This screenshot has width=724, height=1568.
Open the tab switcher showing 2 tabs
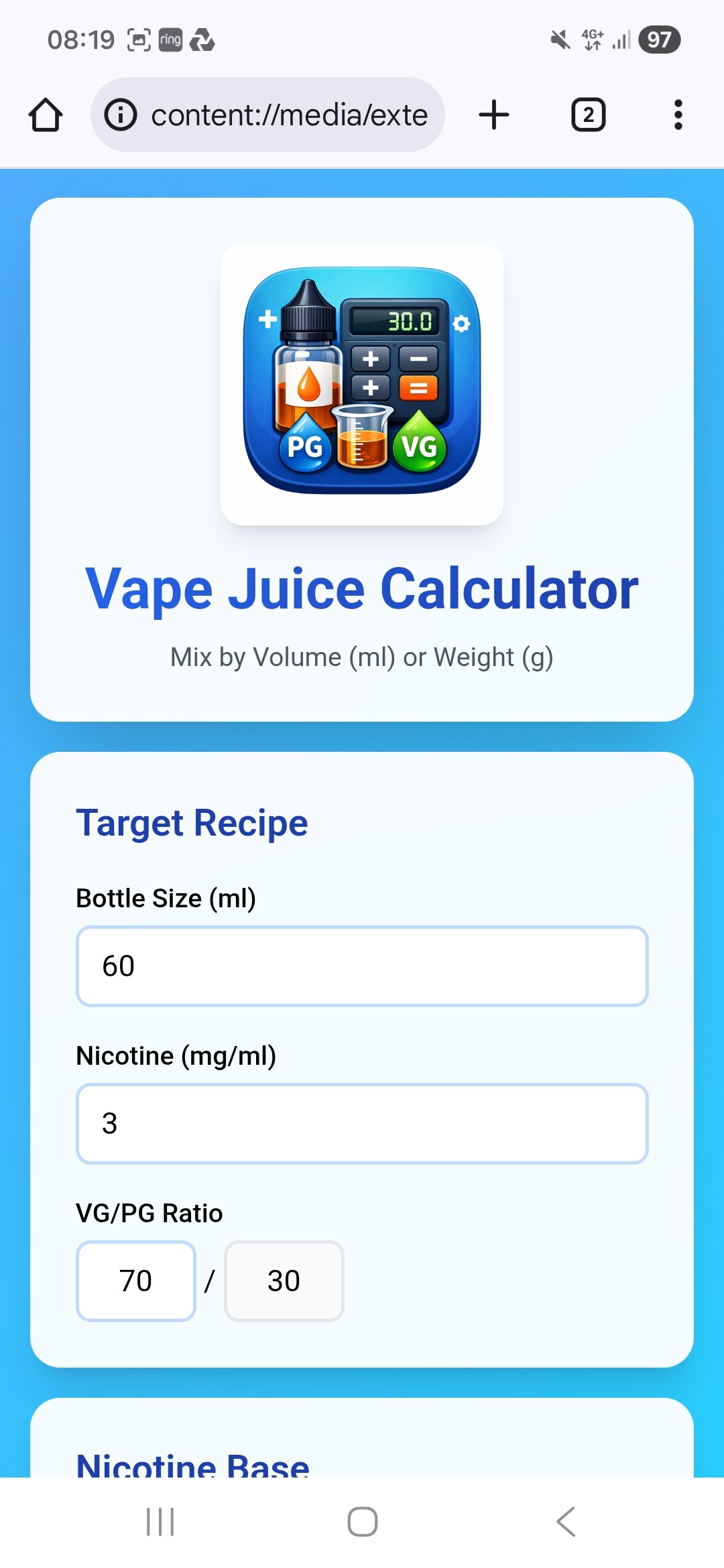coord(588,115)
